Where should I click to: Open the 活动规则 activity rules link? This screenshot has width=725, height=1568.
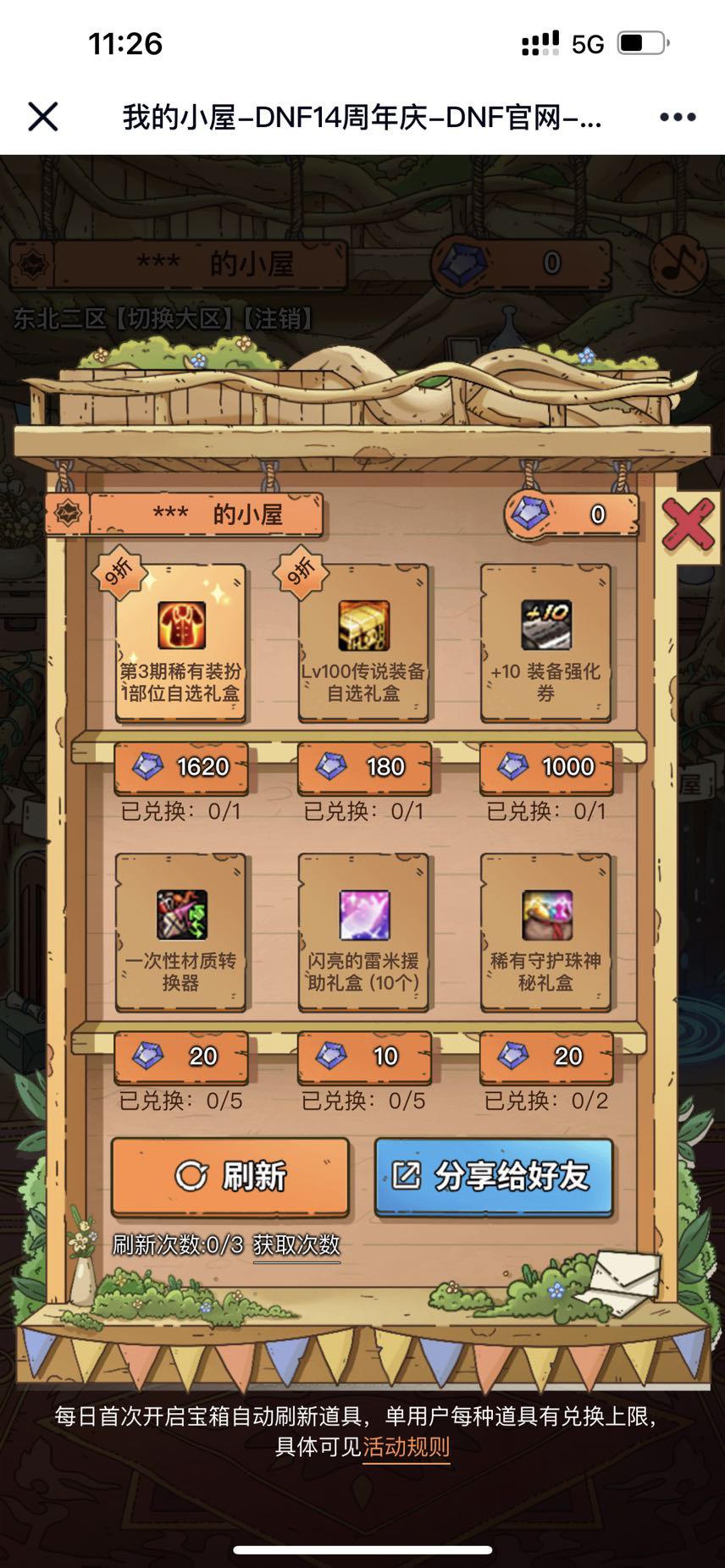point(407,1447)
